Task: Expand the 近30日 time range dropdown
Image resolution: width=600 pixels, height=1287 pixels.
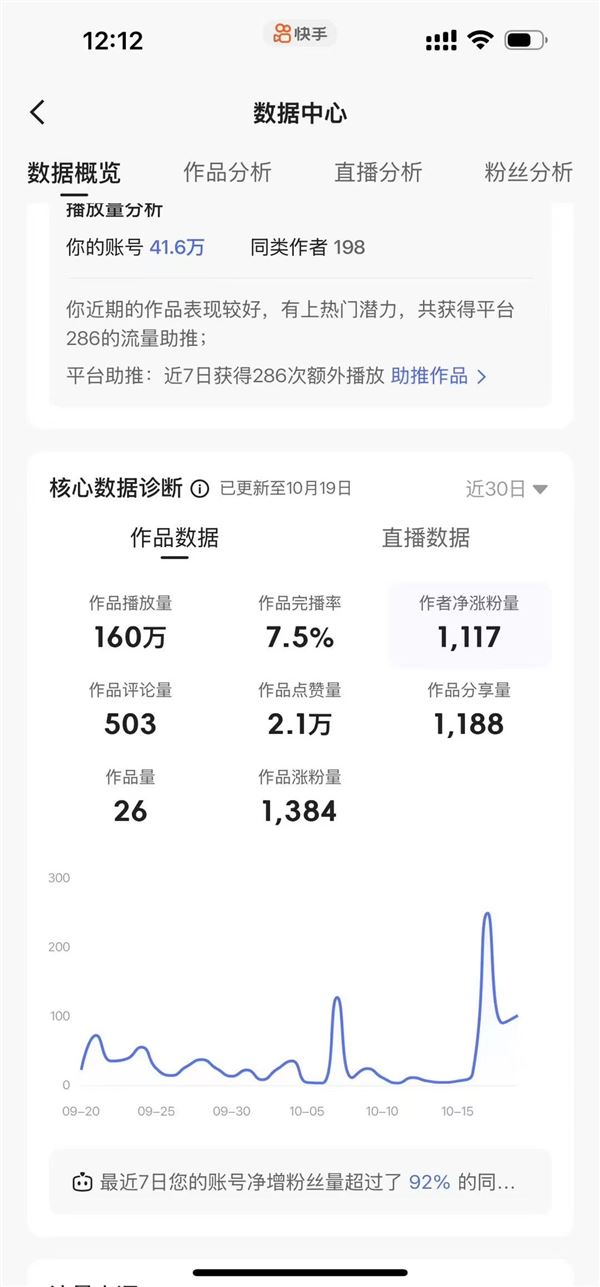Action: 507,489
